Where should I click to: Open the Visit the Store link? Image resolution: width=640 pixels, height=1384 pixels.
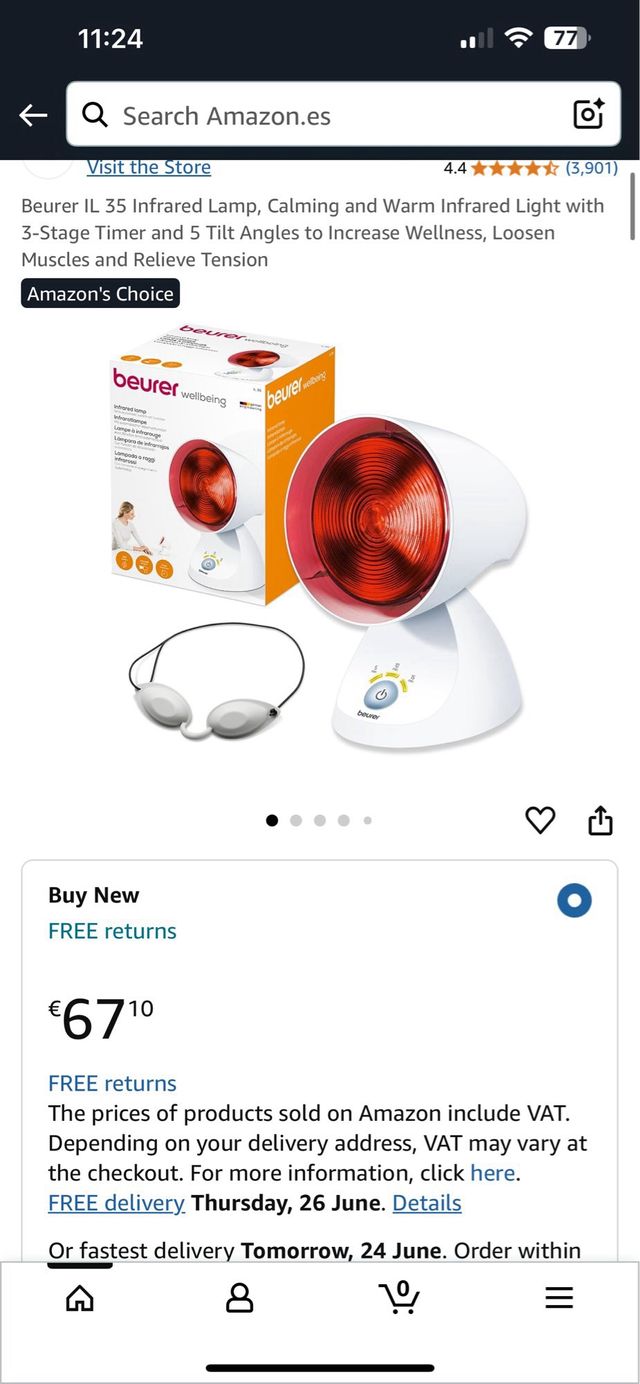[x=148, y=168]
